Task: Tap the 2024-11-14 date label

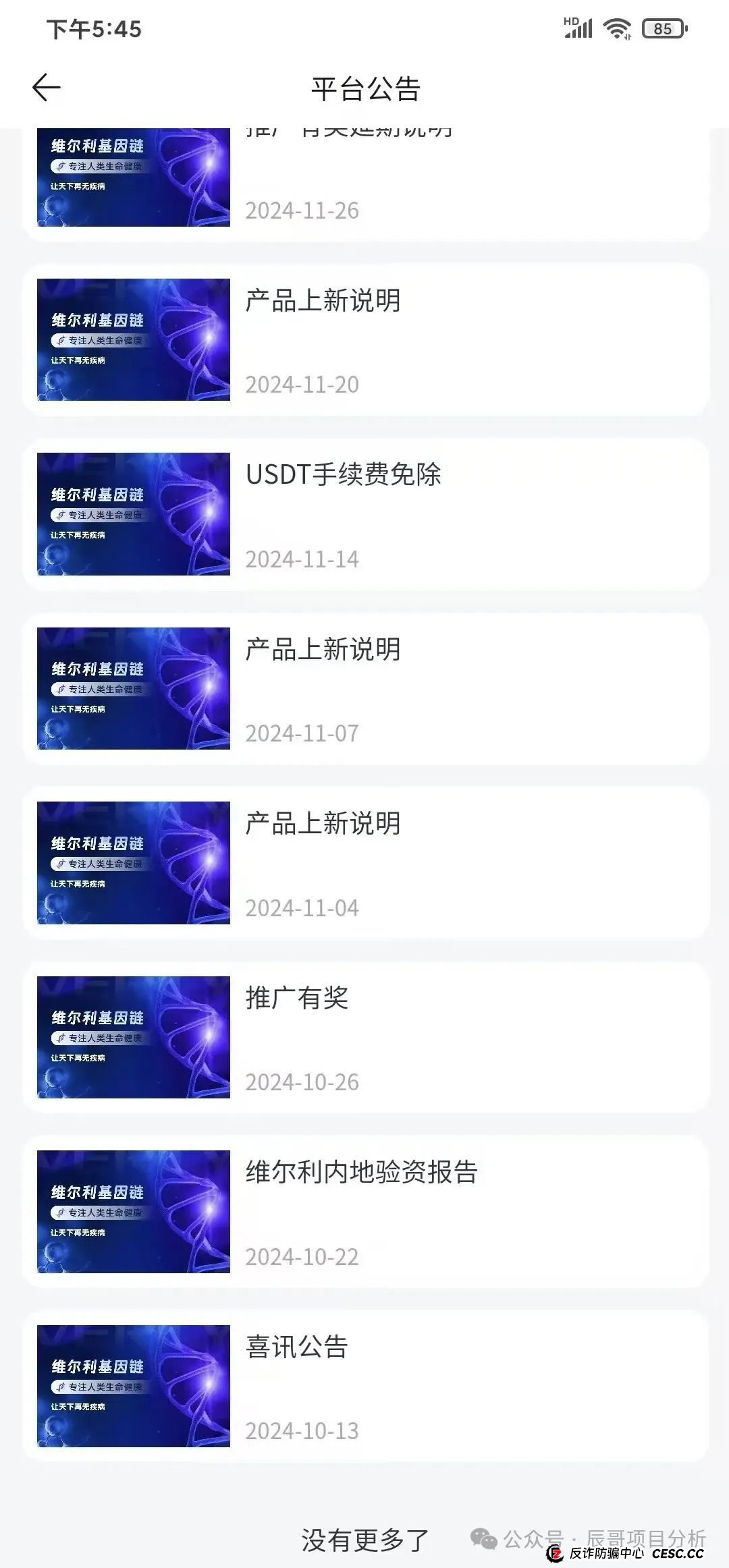Action: tap(302, 559)
